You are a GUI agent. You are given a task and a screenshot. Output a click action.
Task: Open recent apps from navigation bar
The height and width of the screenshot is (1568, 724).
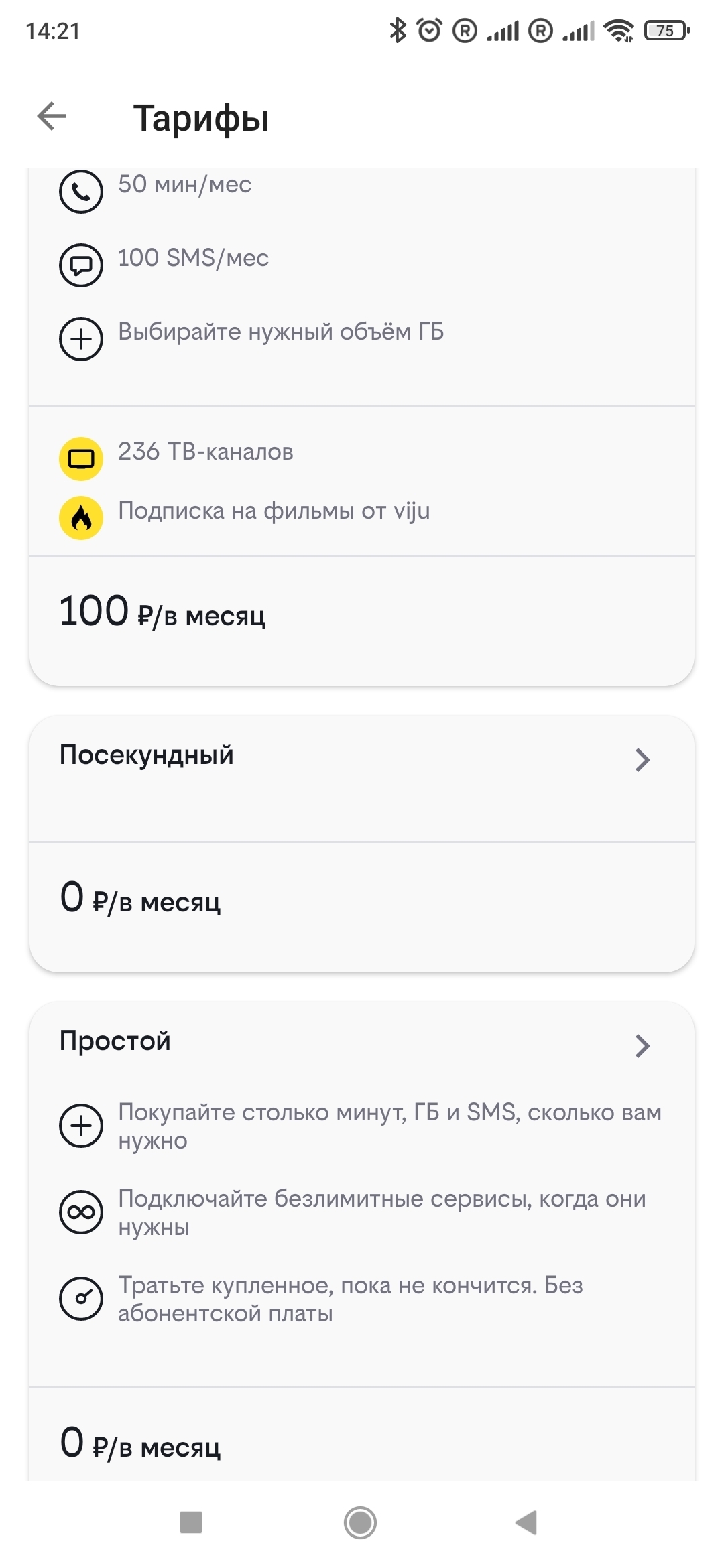(x=191, y=1522)
